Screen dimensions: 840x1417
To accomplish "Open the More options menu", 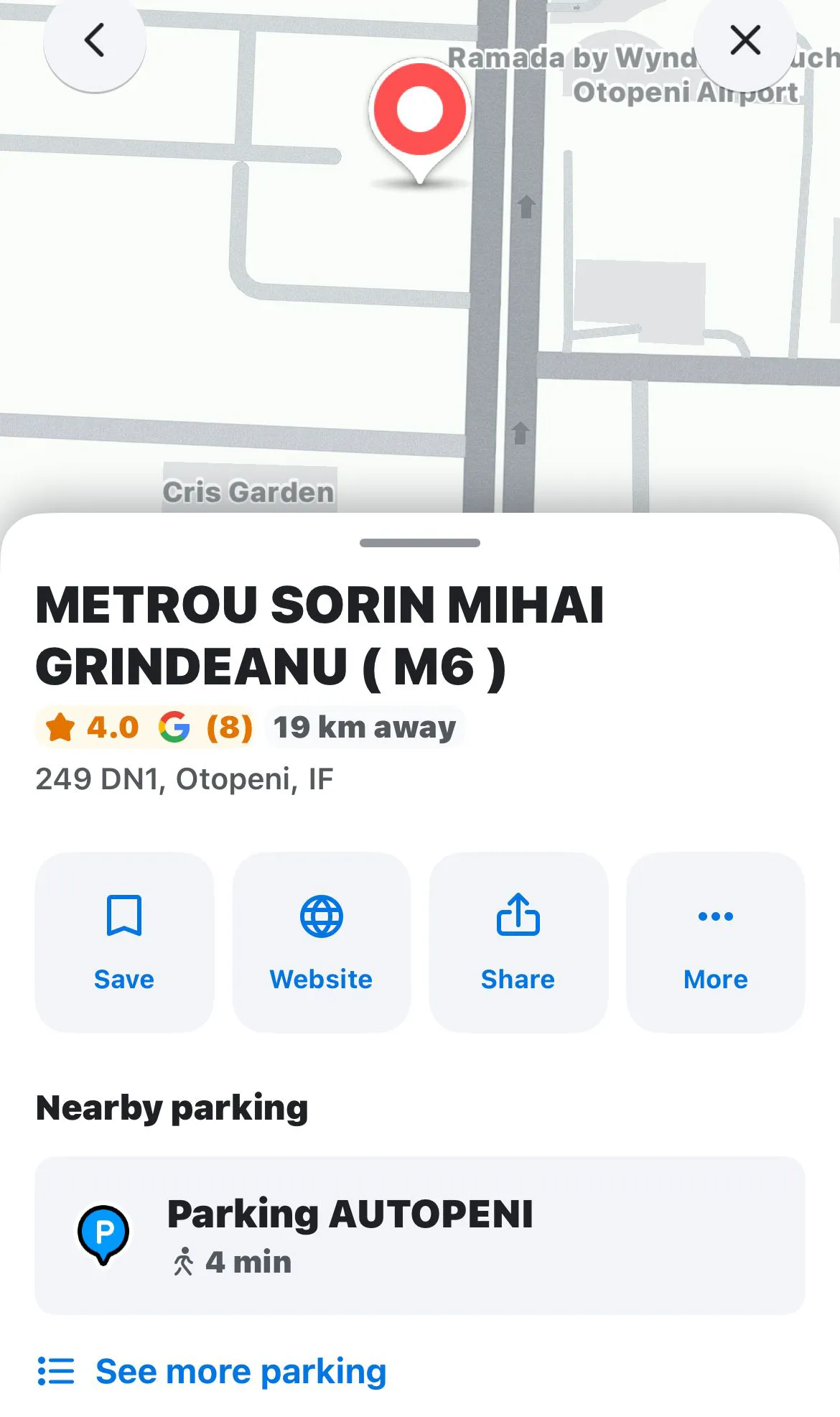I will 716,942.
